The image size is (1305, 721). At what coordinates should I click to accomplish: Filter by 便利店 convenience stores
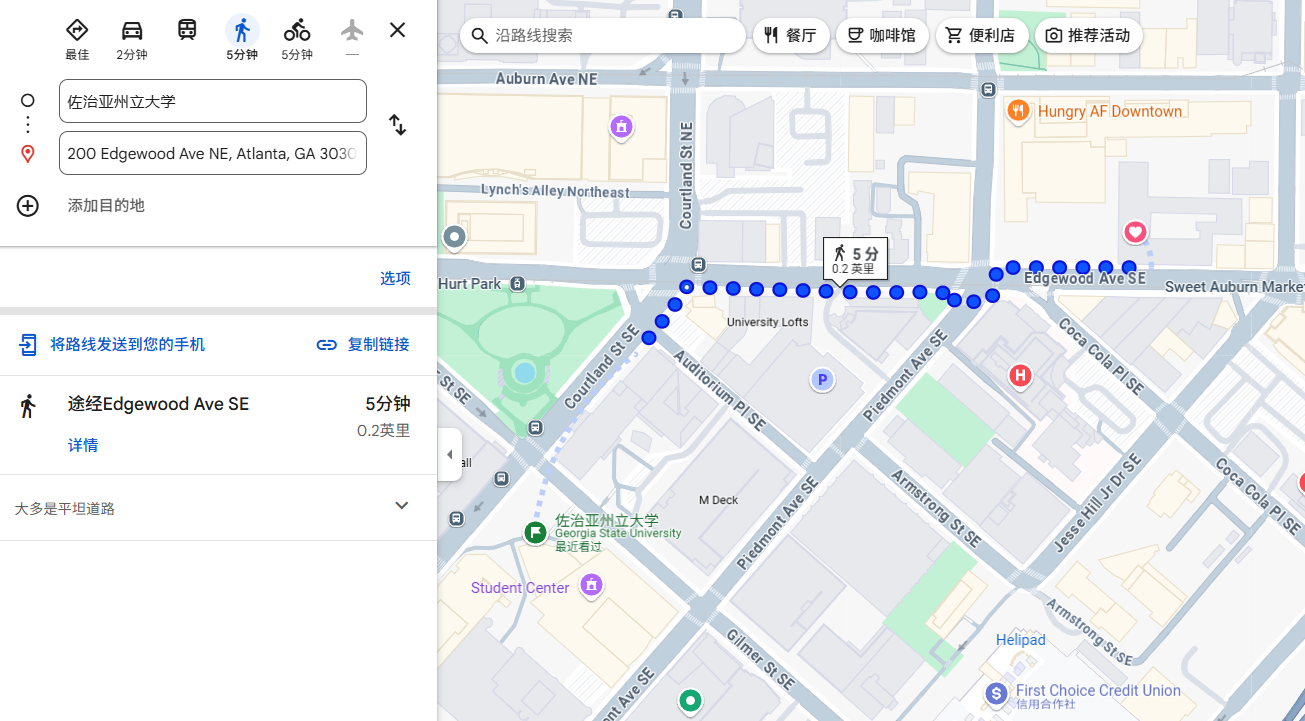pos(981,35)
